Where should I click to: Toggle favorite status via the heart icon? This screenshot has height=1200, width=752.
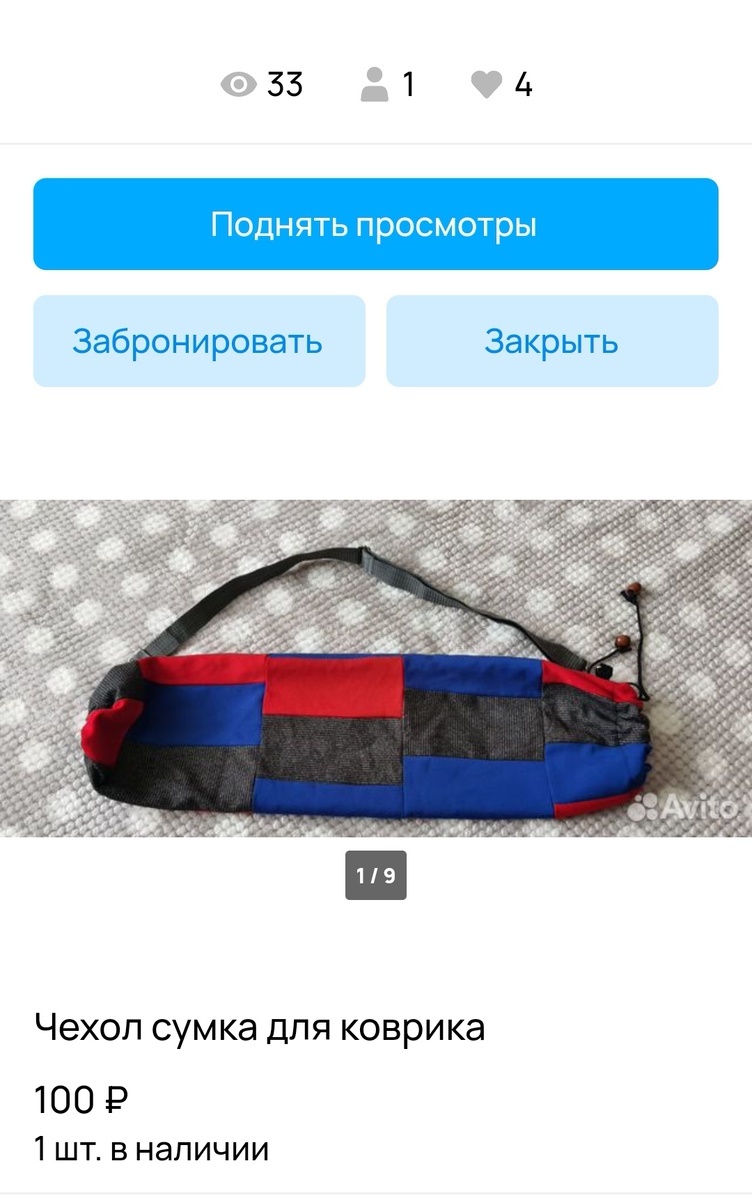coord(487,85)
